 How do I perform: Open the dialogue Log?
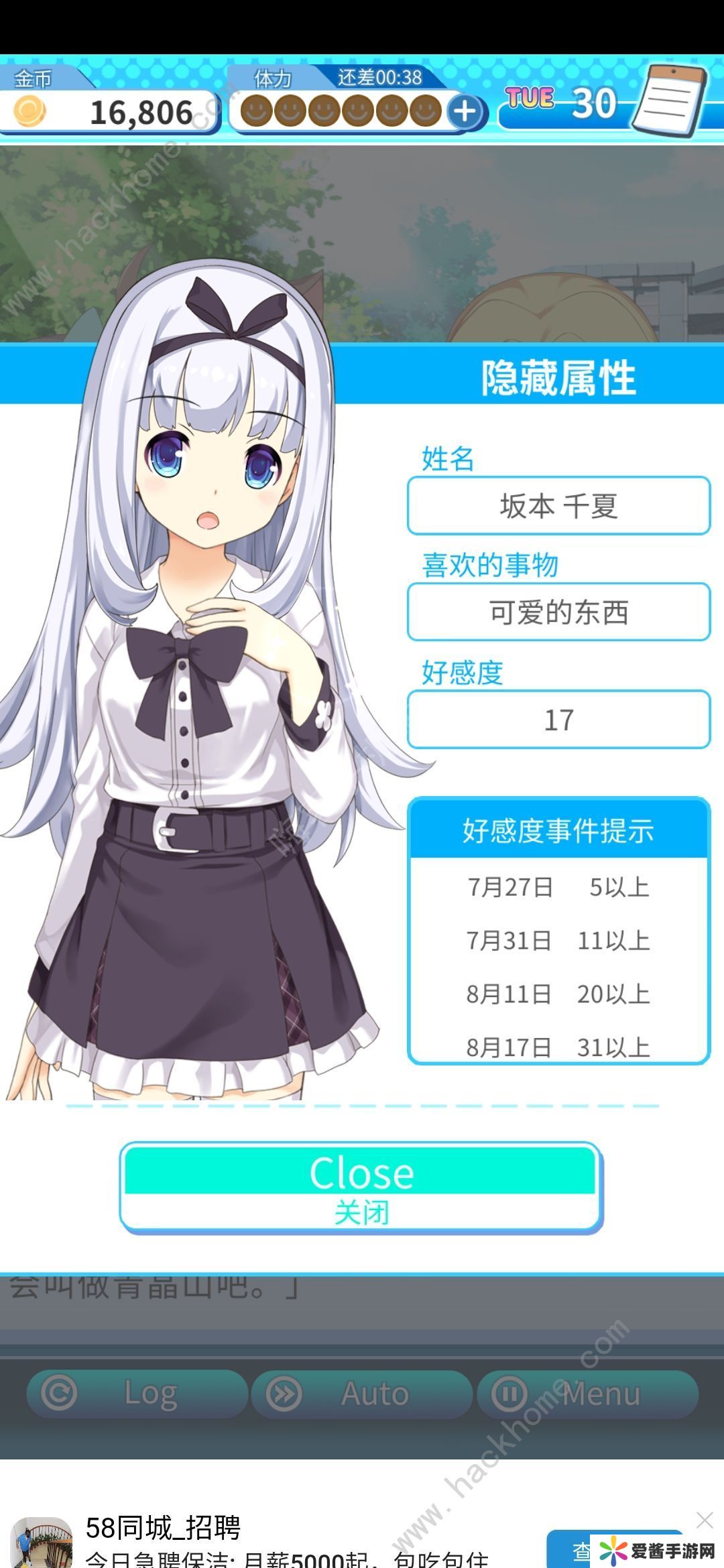click(137, 1394)
